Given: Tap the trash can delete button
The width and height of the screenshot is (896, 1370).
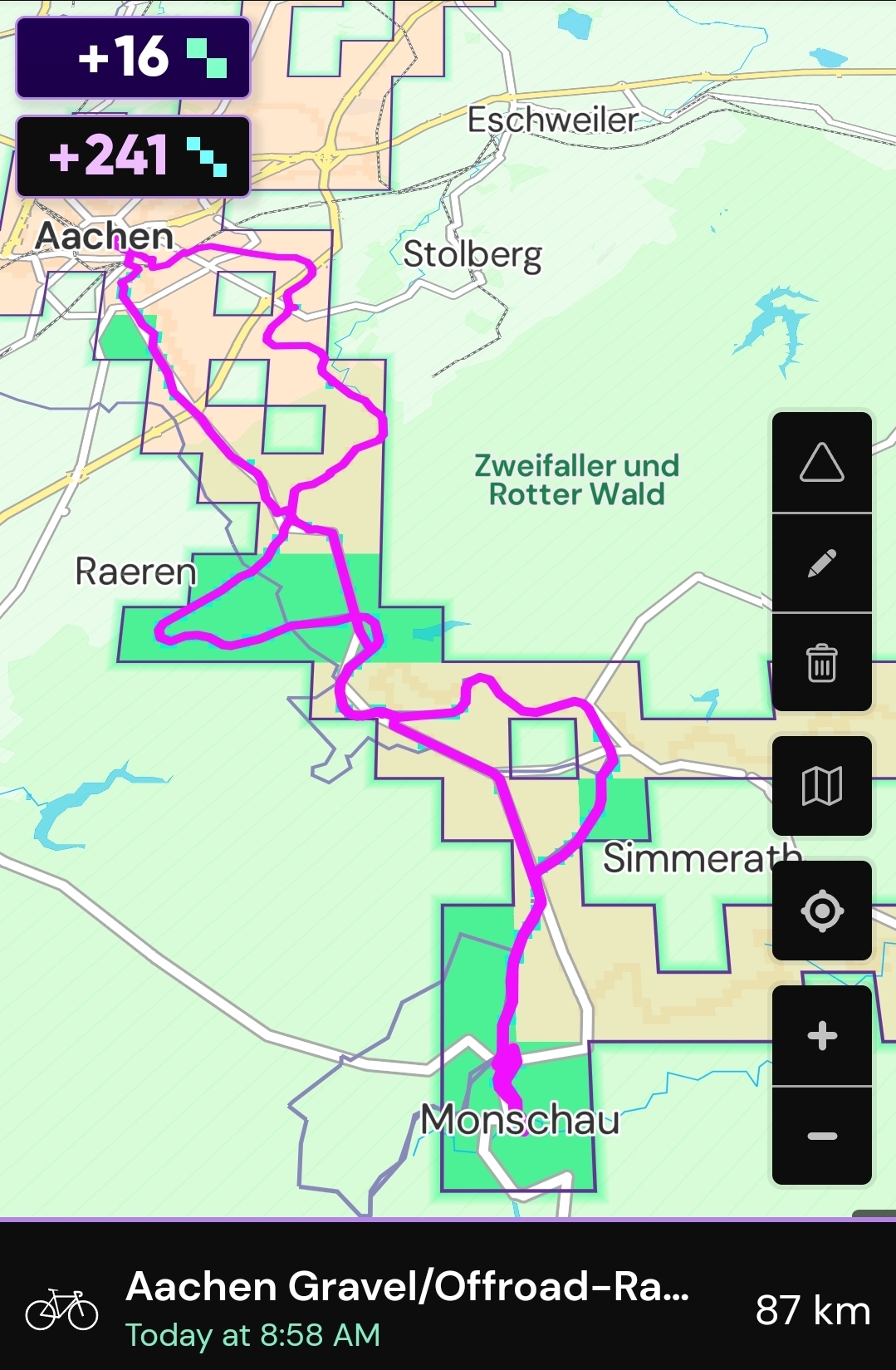Looking at the screenshot, I should click(x=821, y=663).
